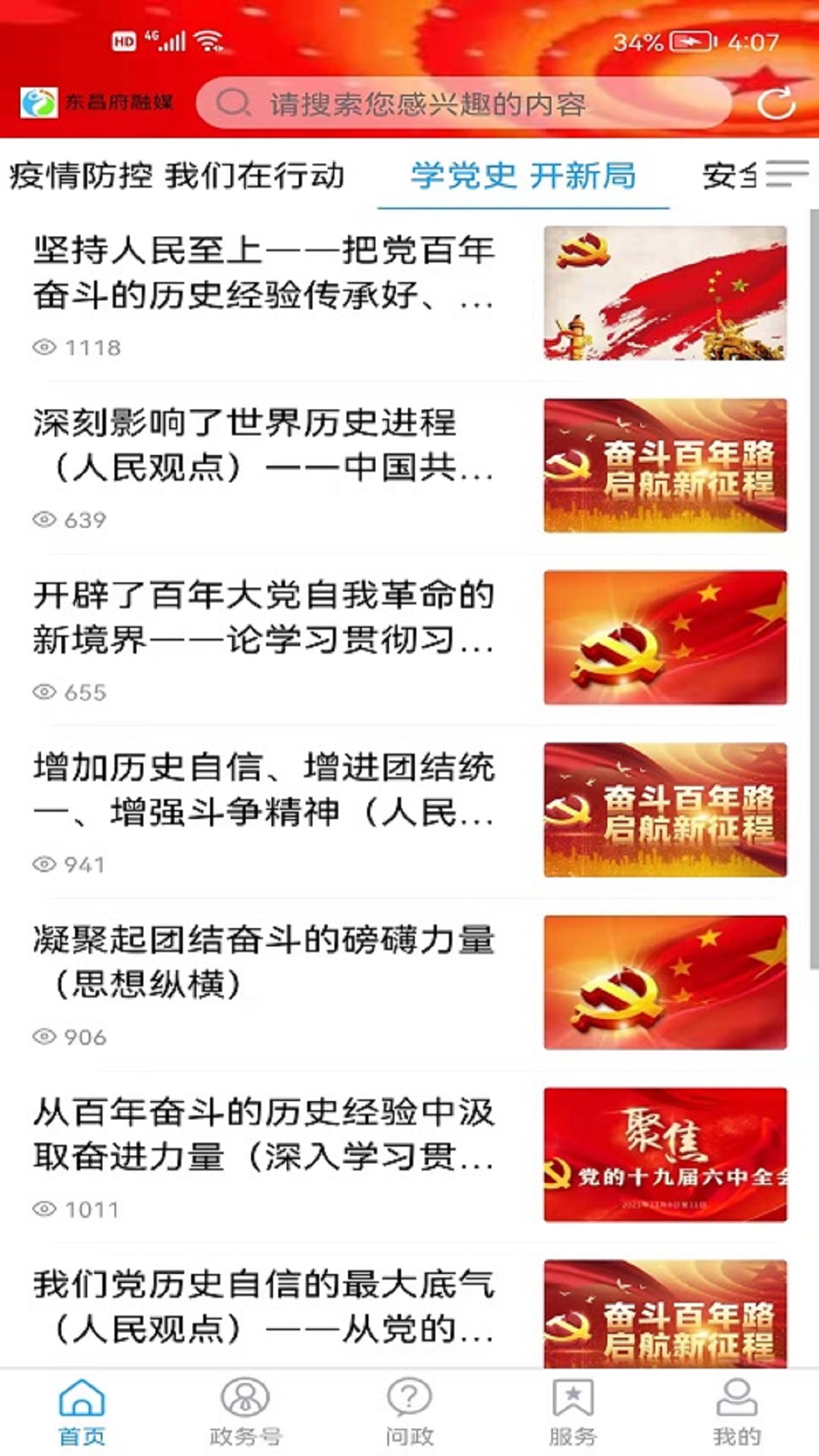
Task: Open the channel list menu icon
Action: (786, 174)
